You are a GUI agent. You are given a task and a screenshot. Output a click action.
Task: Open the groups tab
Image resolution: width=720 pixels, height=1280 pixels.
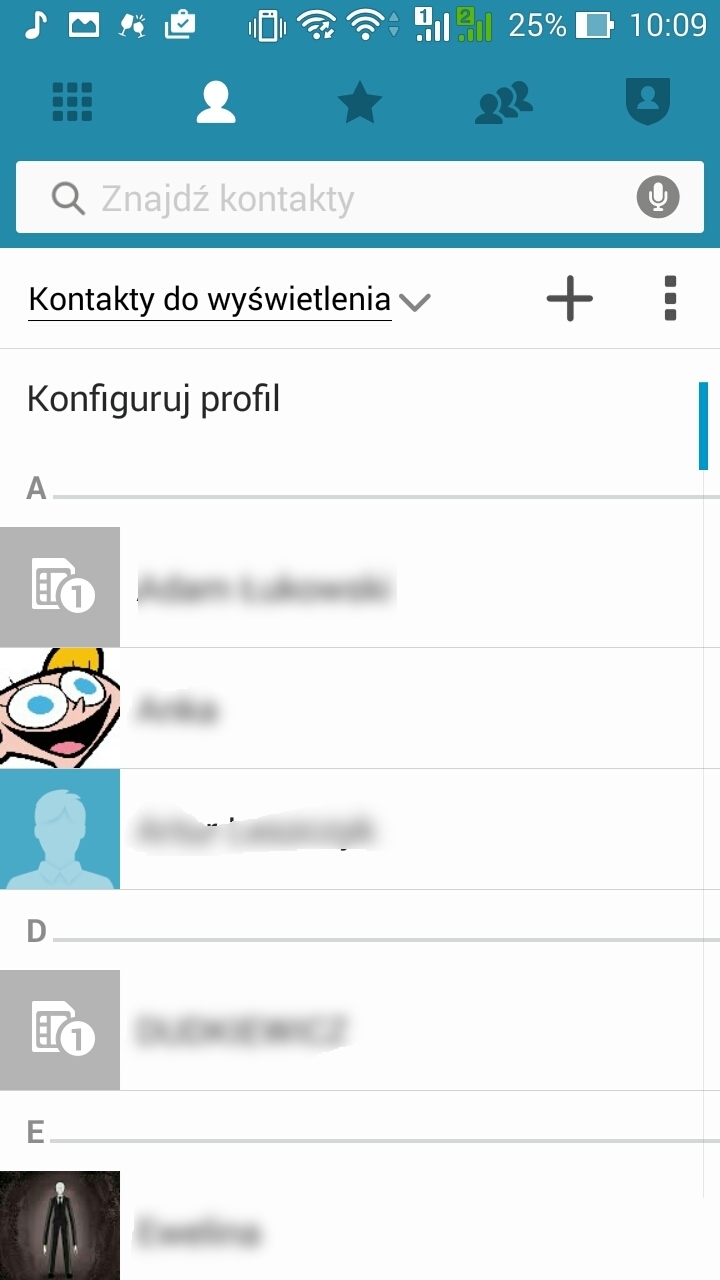pos(503,102)
